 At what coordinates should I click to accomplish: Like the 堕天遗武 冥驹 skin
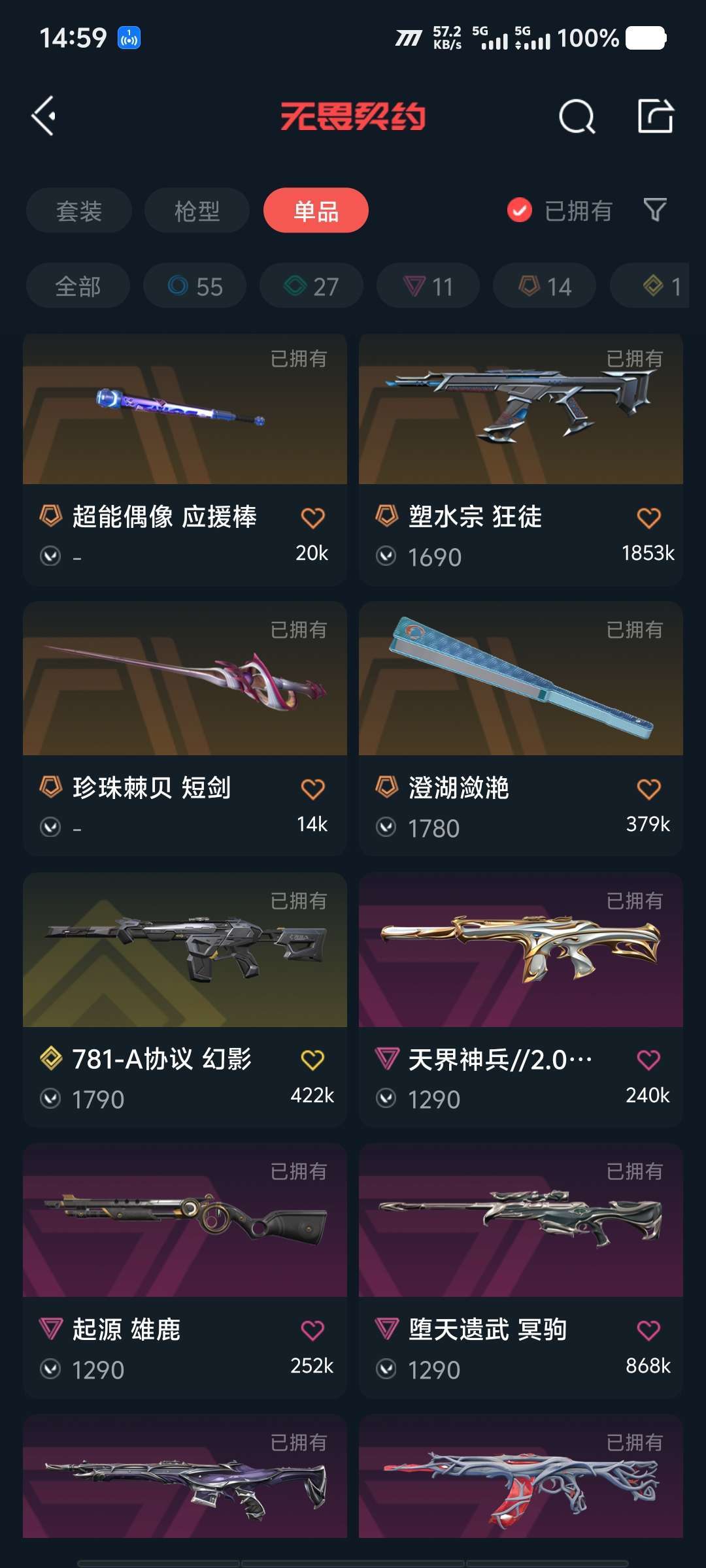(x=648, y=1330)
